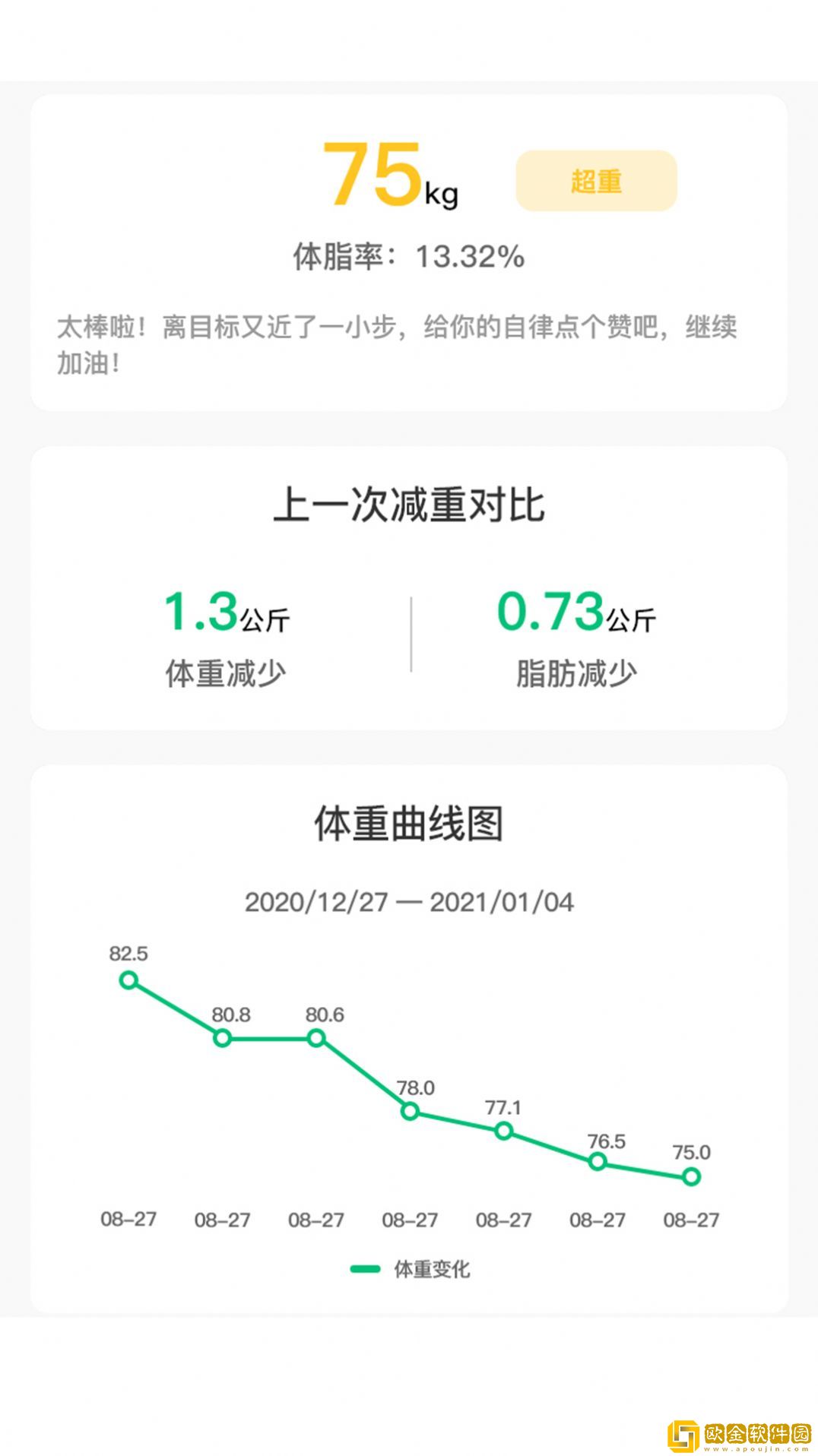The image size is (818, 1456).
Task: Select the 78.0 data point on chart
Action: coord(410,1112)
